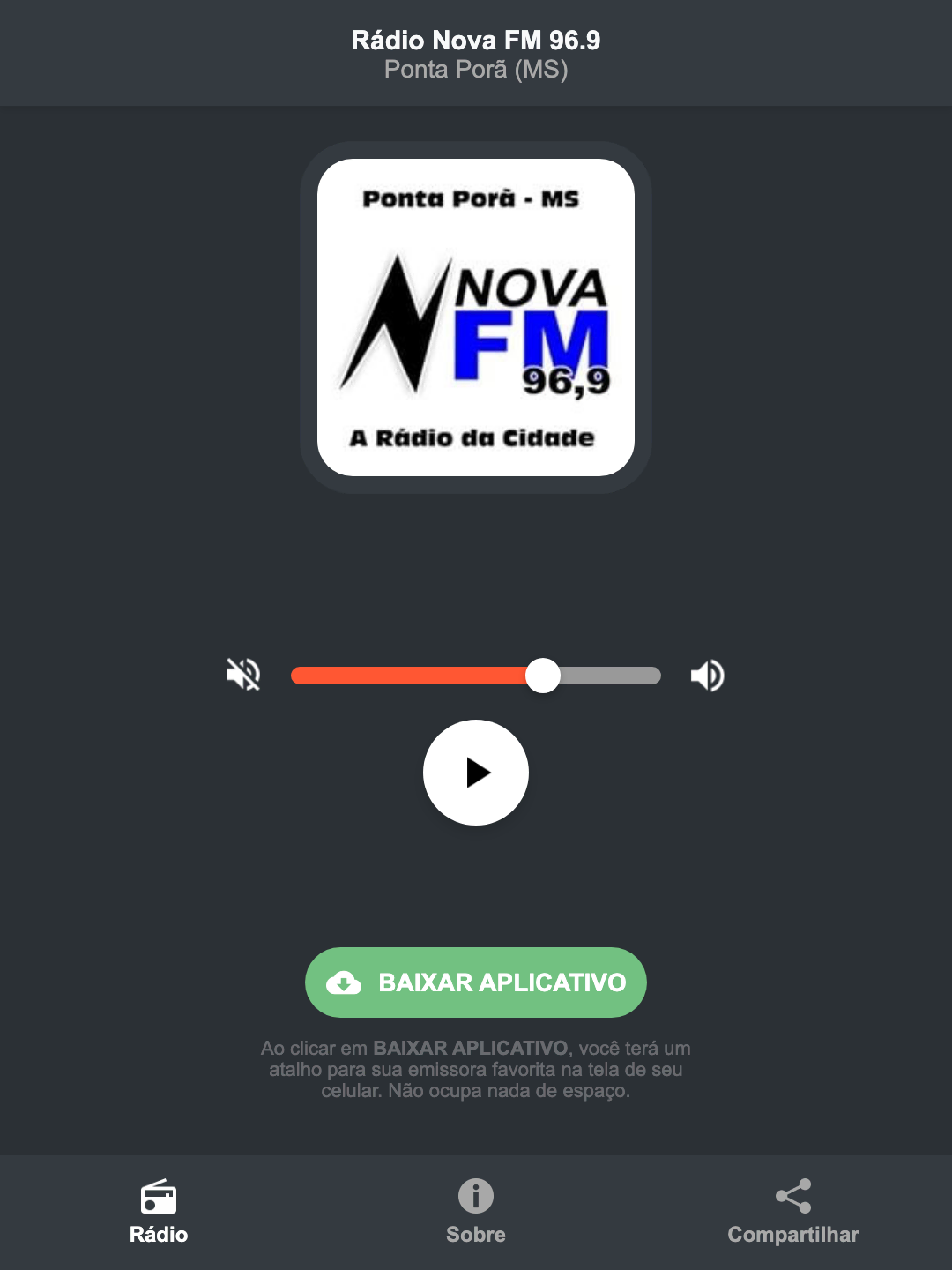952x1270 pixels.
Task: Switch to the Sobre tab
Action: pos(475,1235)
